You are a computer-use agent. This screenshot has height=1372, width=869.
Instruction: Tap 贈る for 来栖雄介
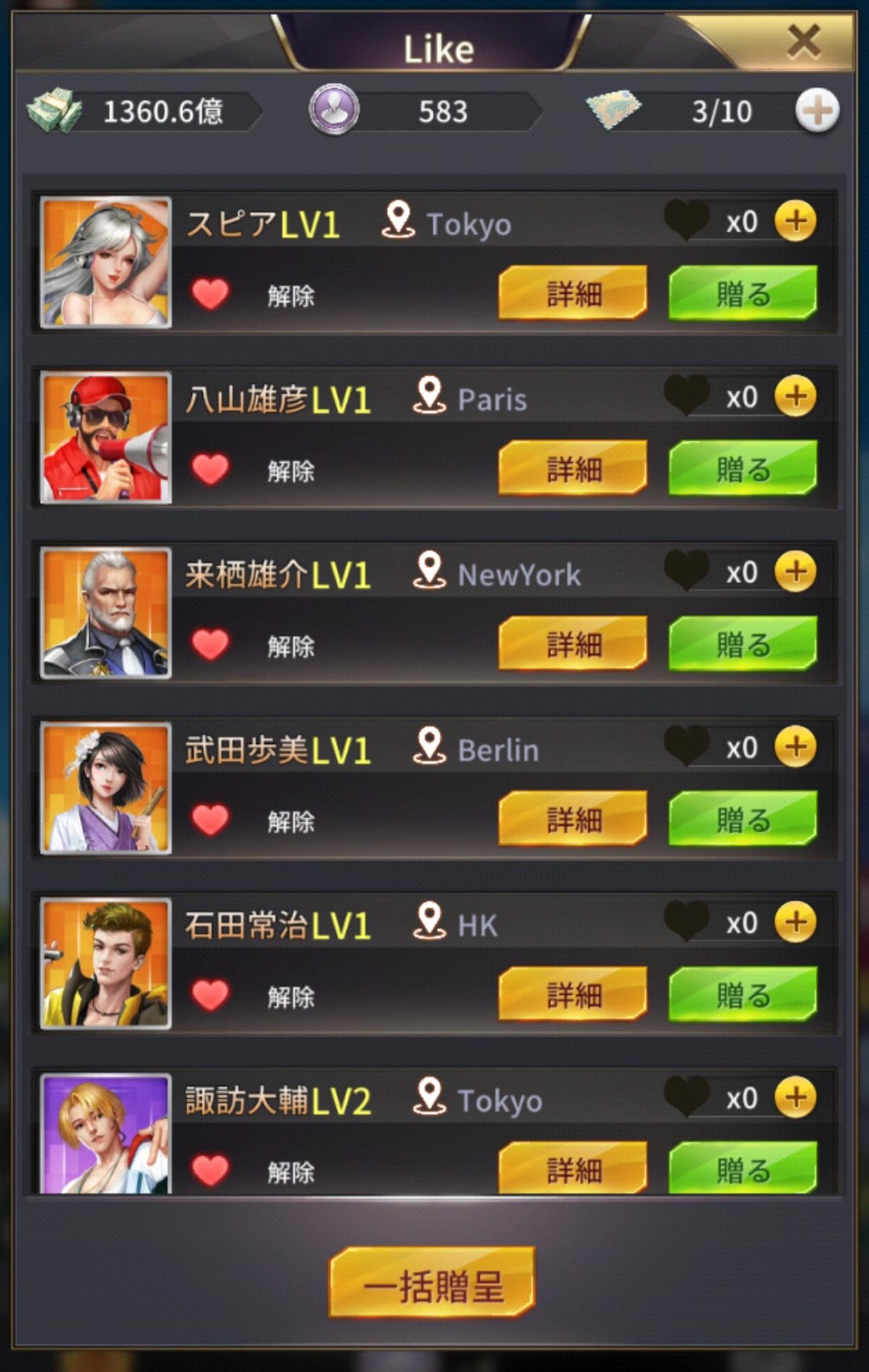coord(743,643)
